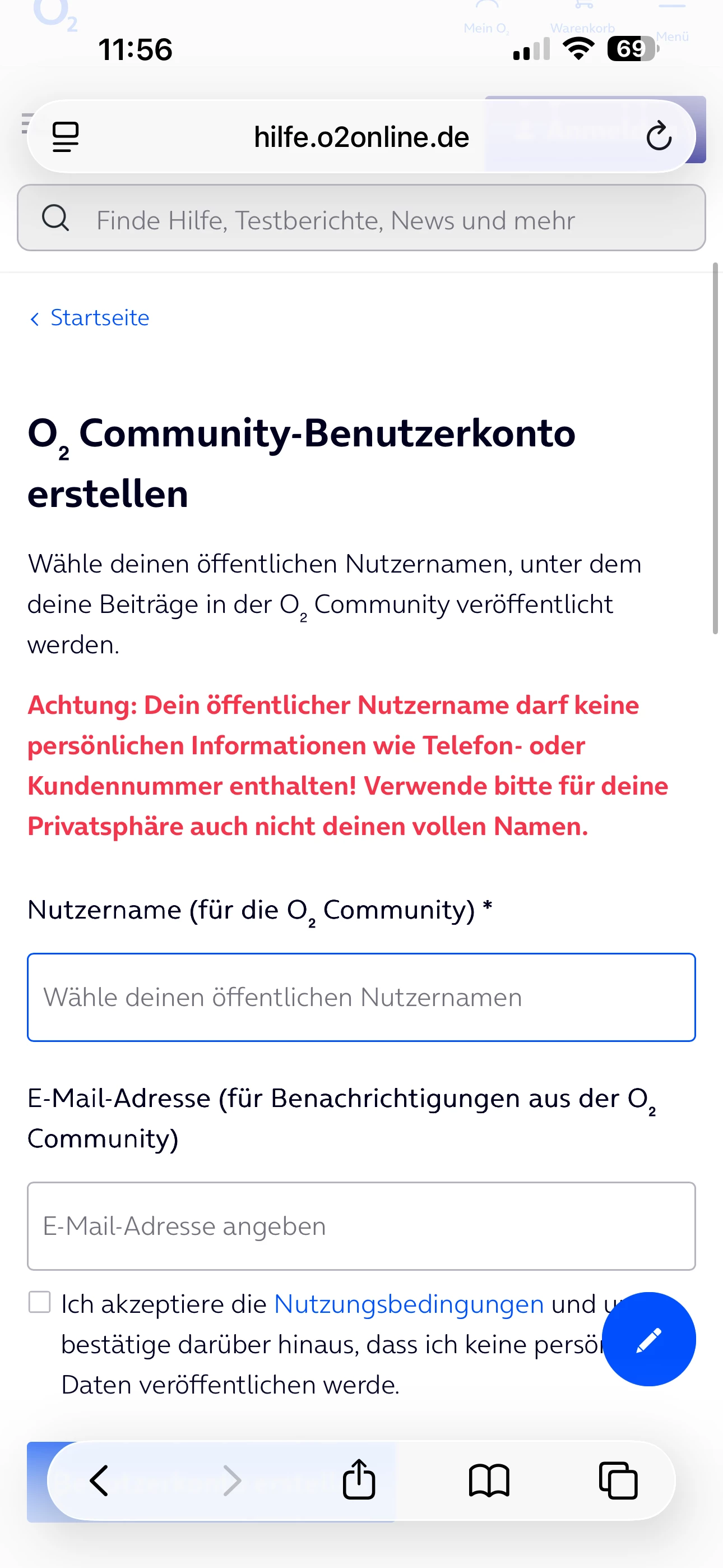723x1568 pixels.
Task: Focus the Nutzername input field
Action: tap(361, 997)
